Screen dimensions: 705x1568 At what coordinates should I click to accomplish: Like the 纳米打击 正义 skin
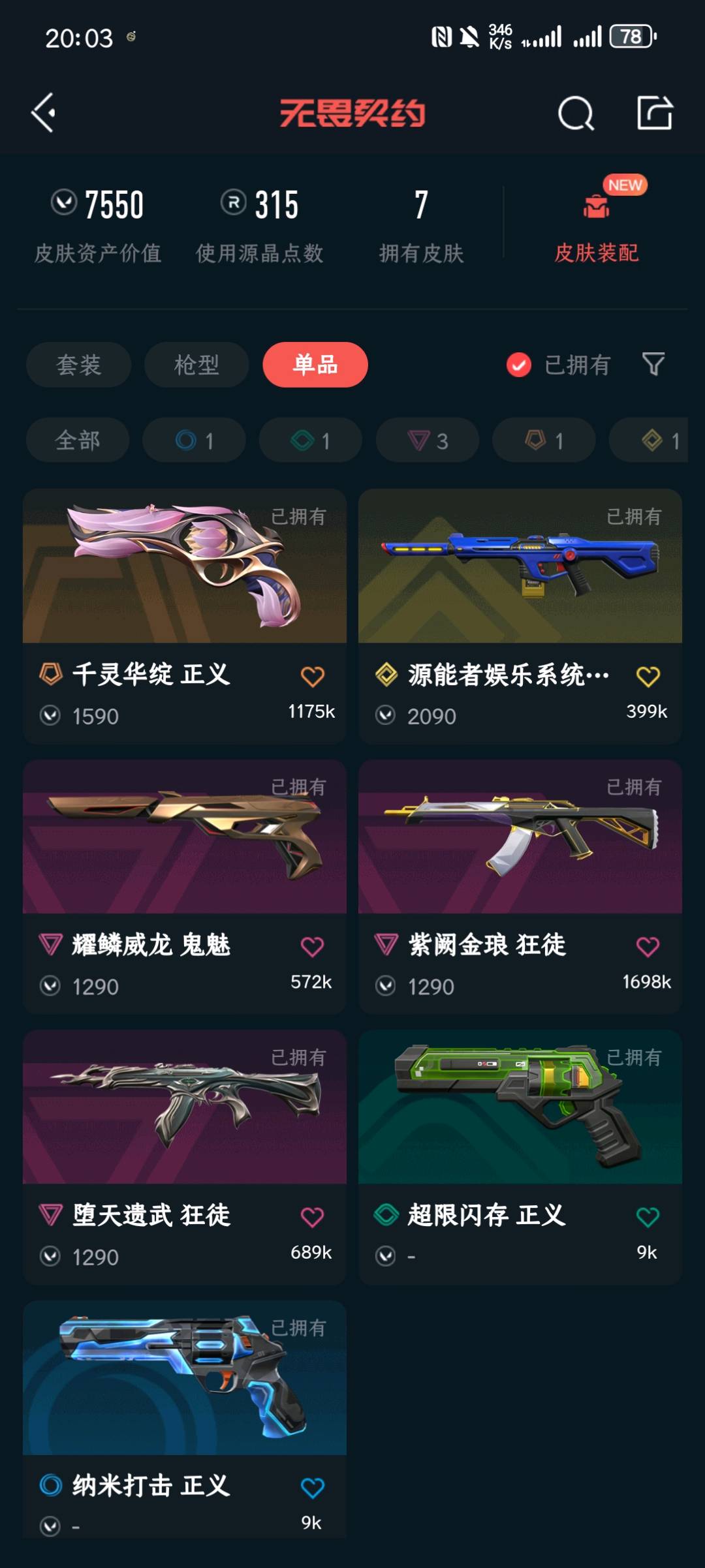312,1488
